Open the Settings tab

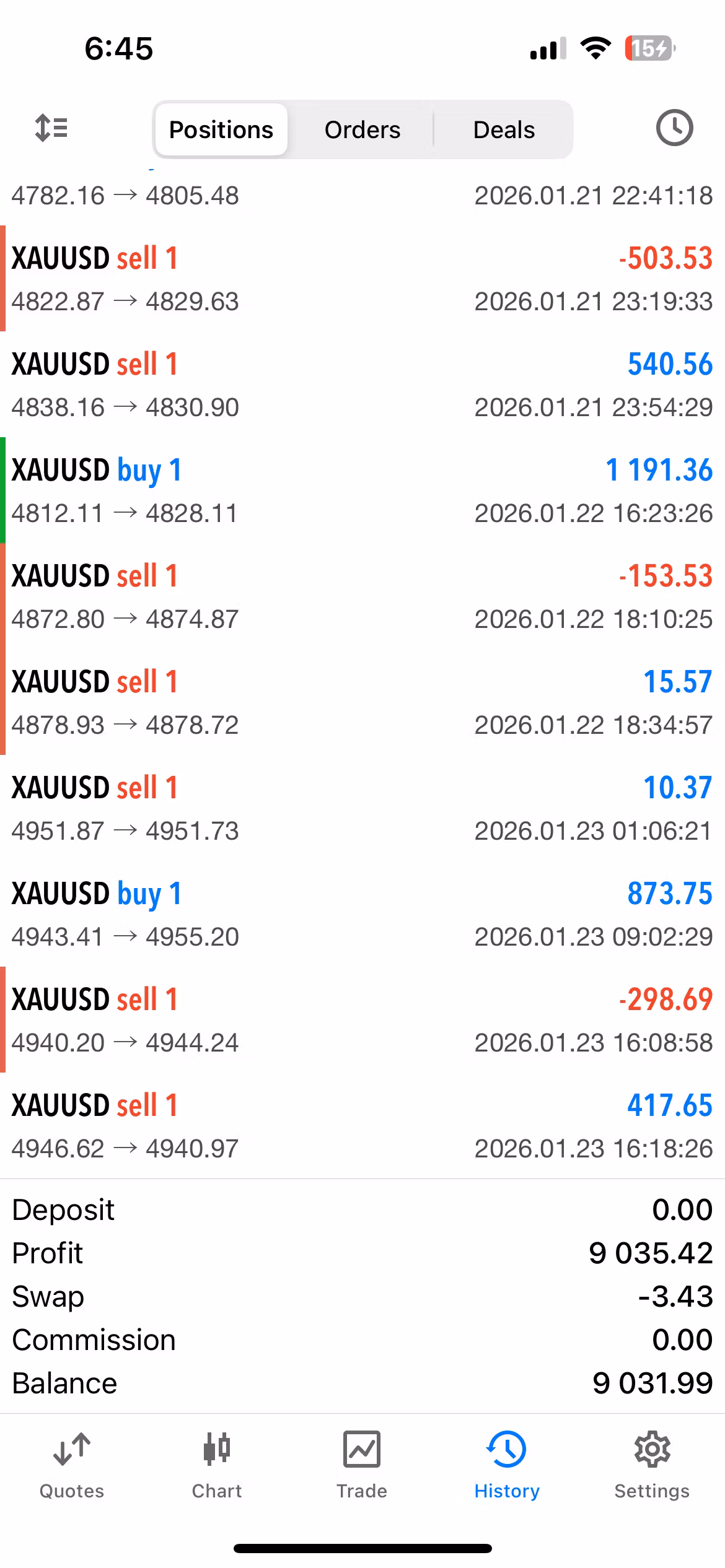[652, 1465]
